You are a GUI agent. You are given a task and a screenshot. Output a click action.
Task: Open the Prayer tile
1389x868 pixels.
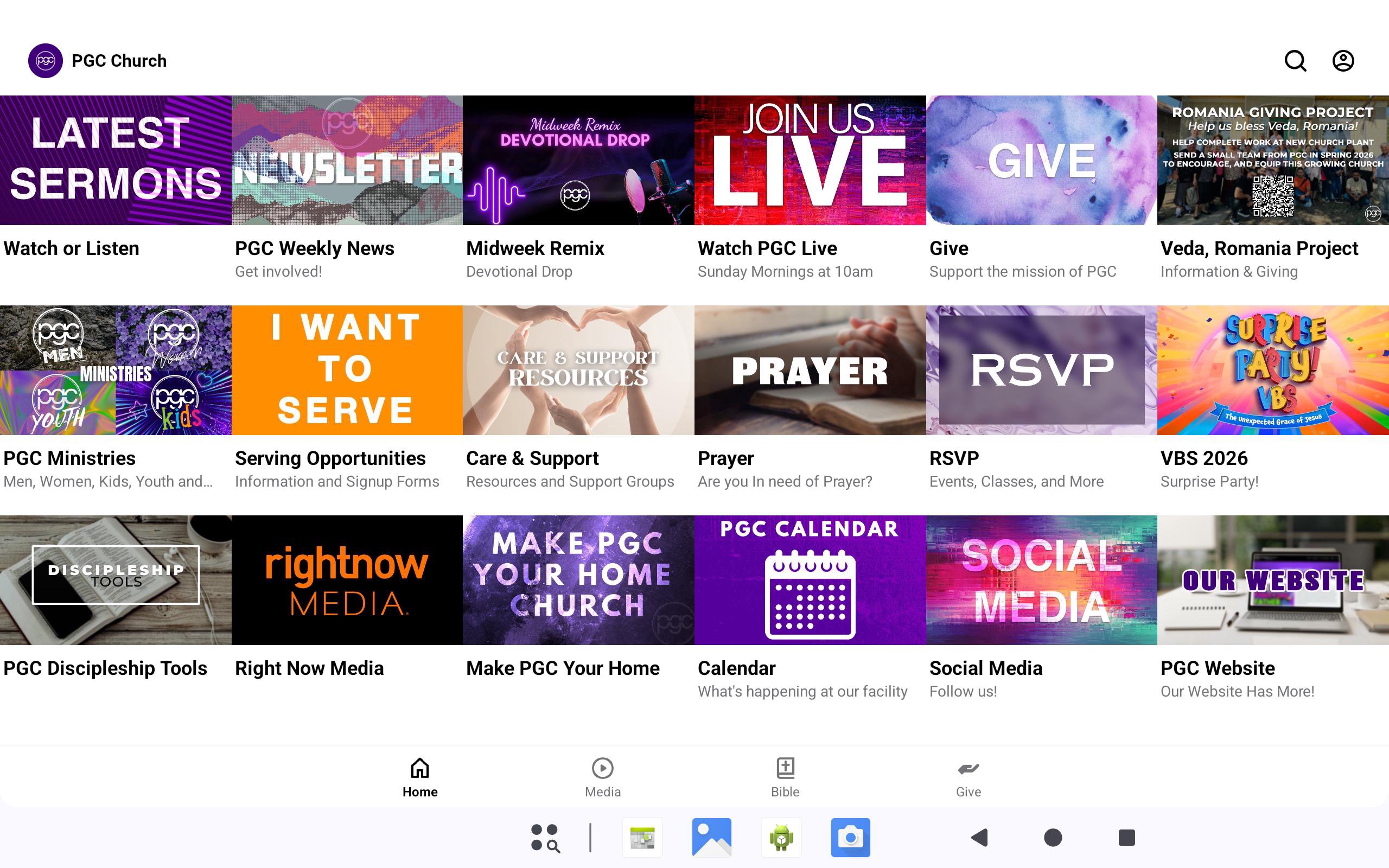click(810, 371)
